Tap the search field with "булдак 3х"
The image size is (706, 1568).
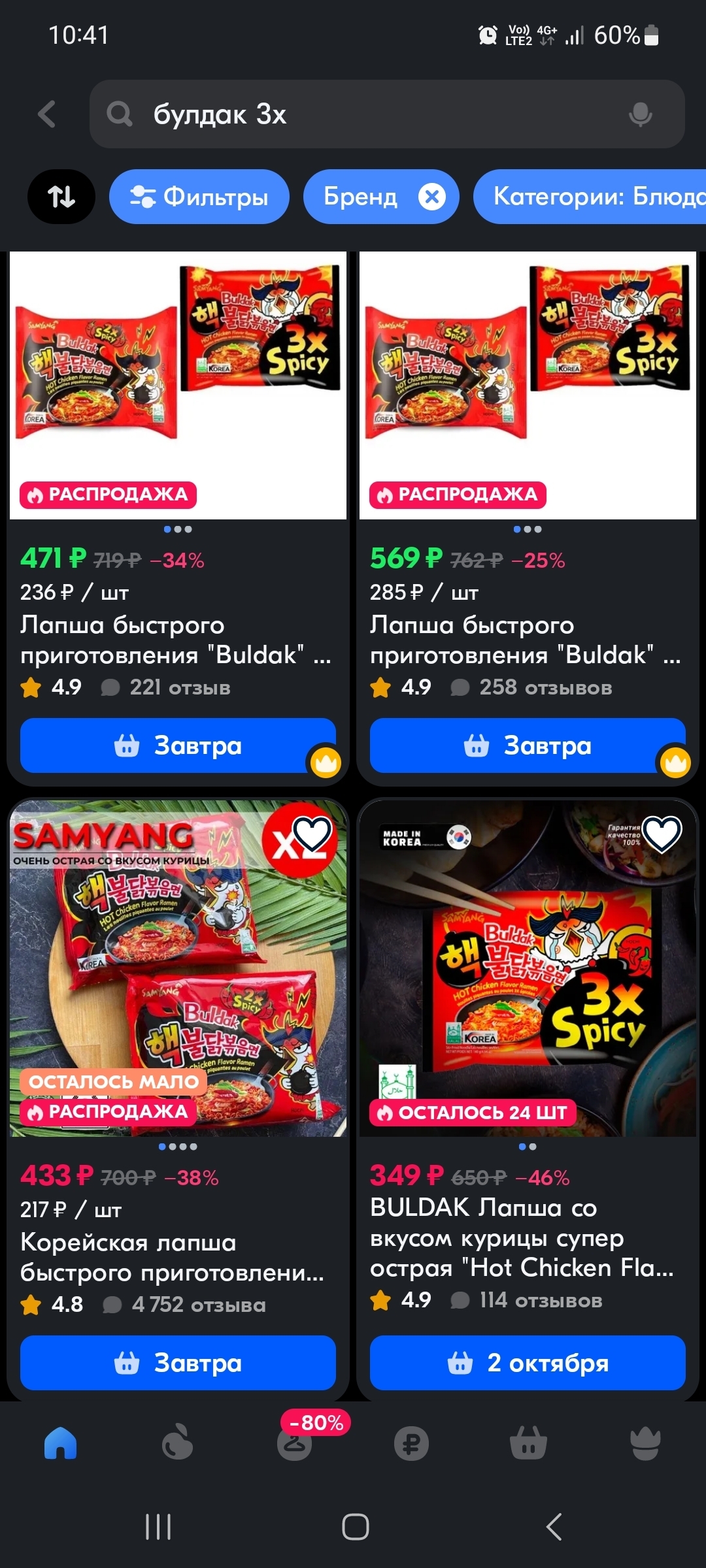click(x=366, y=114)
